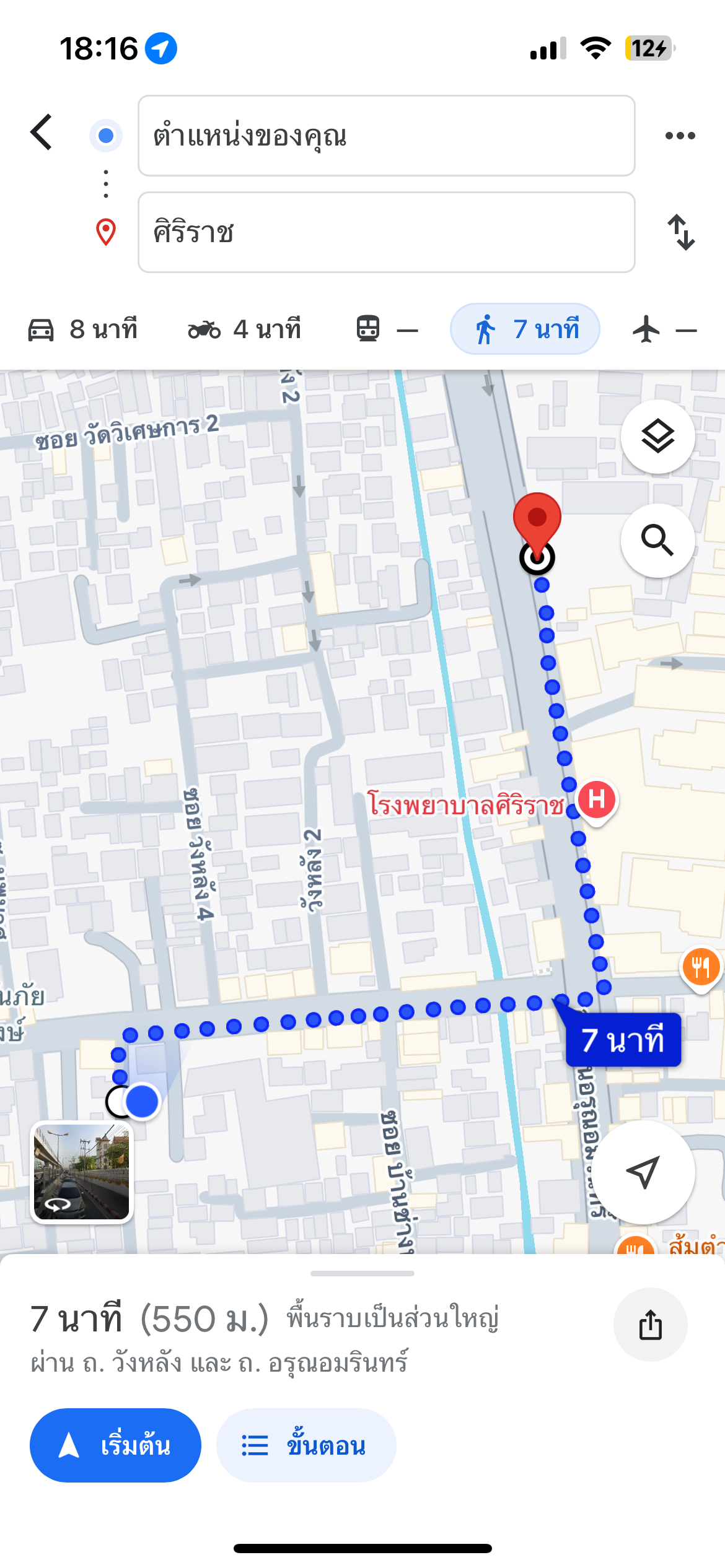
Task: Switch to motorcycle mode 4 นาที
Action: click(x=245, y=329)
